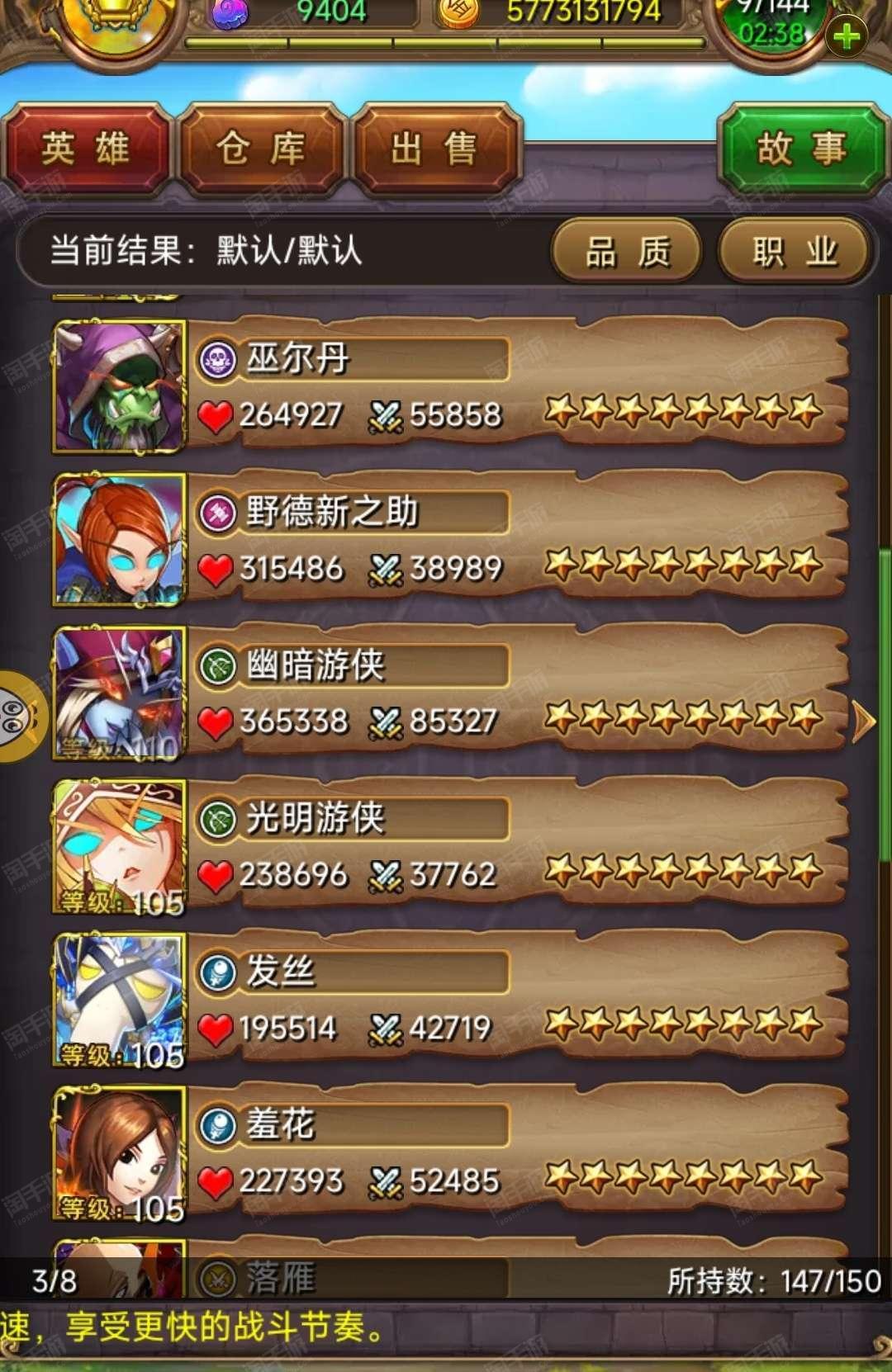Switch to the 英雄 tab
Image resolution: width=892 pixels, height=1372 pixels.
(86, 150)
